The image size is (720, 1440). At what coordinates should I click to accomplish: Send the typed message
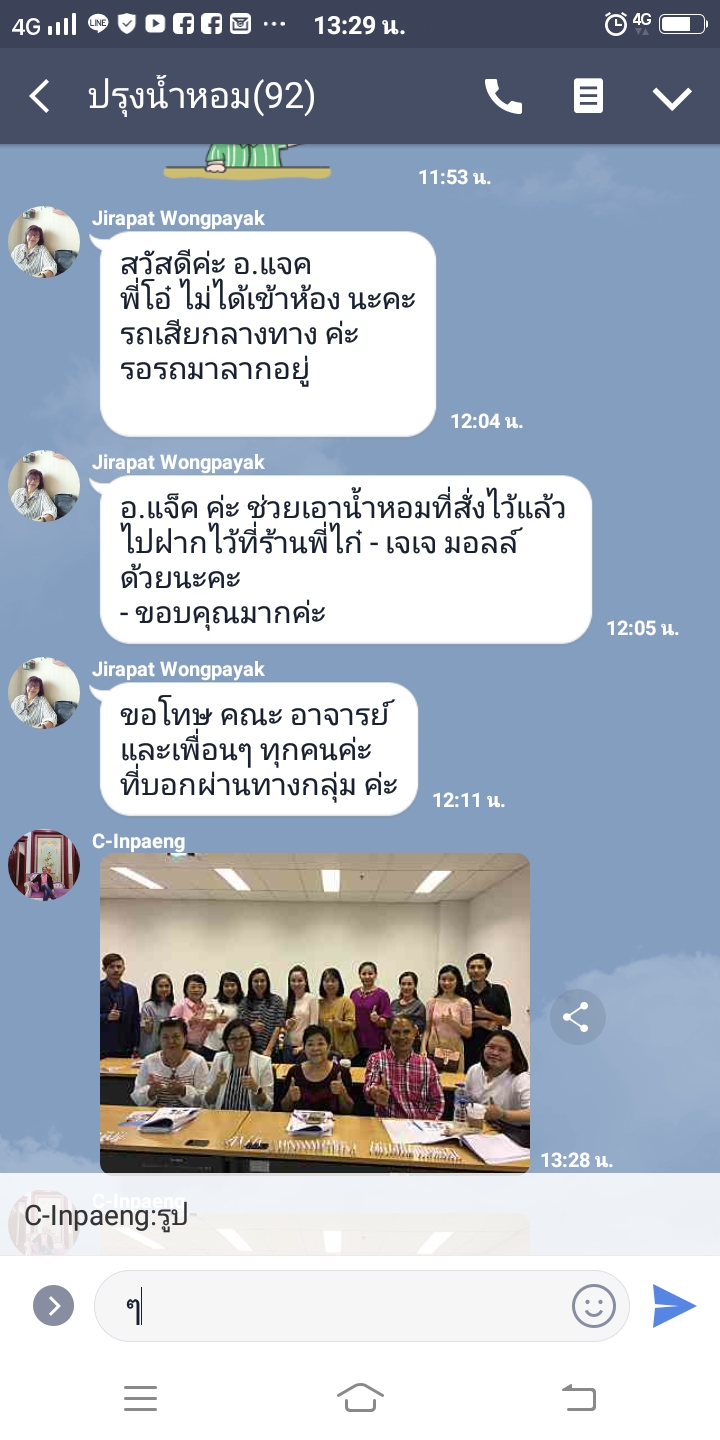(673, 1305)
